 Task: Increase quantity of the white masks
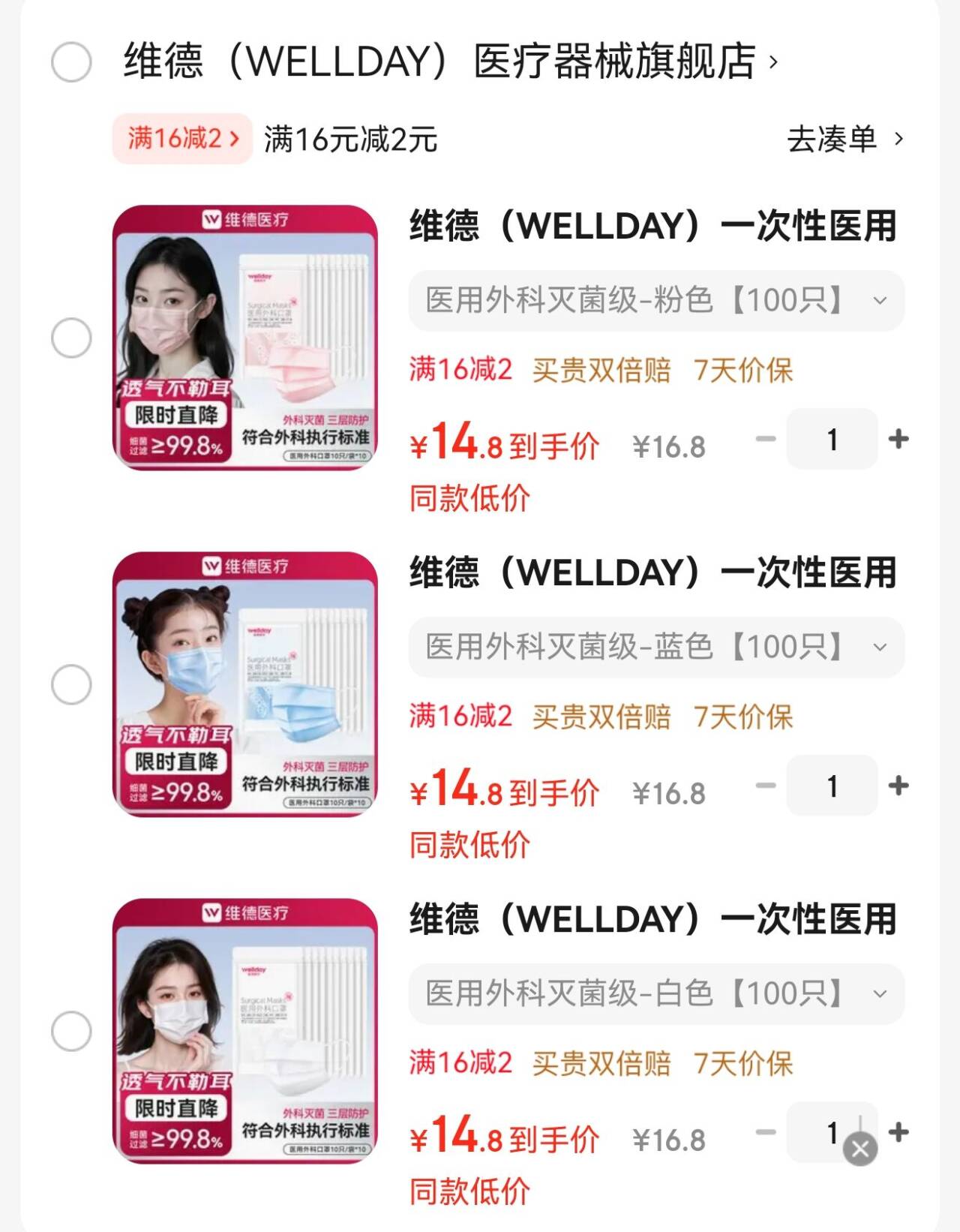click(899, 1131)
